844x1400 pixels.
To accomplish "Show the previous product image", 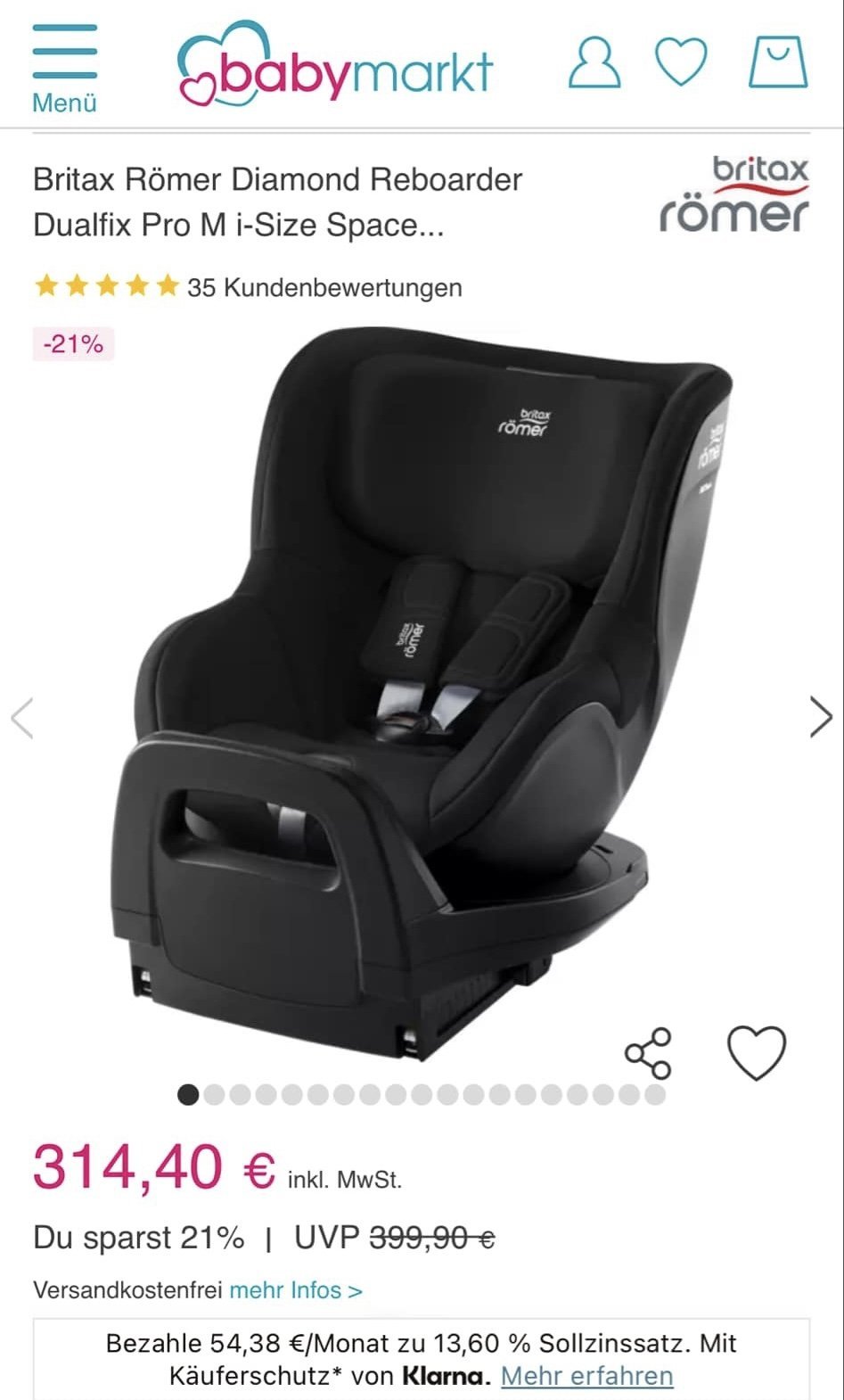I will (22, 717).
